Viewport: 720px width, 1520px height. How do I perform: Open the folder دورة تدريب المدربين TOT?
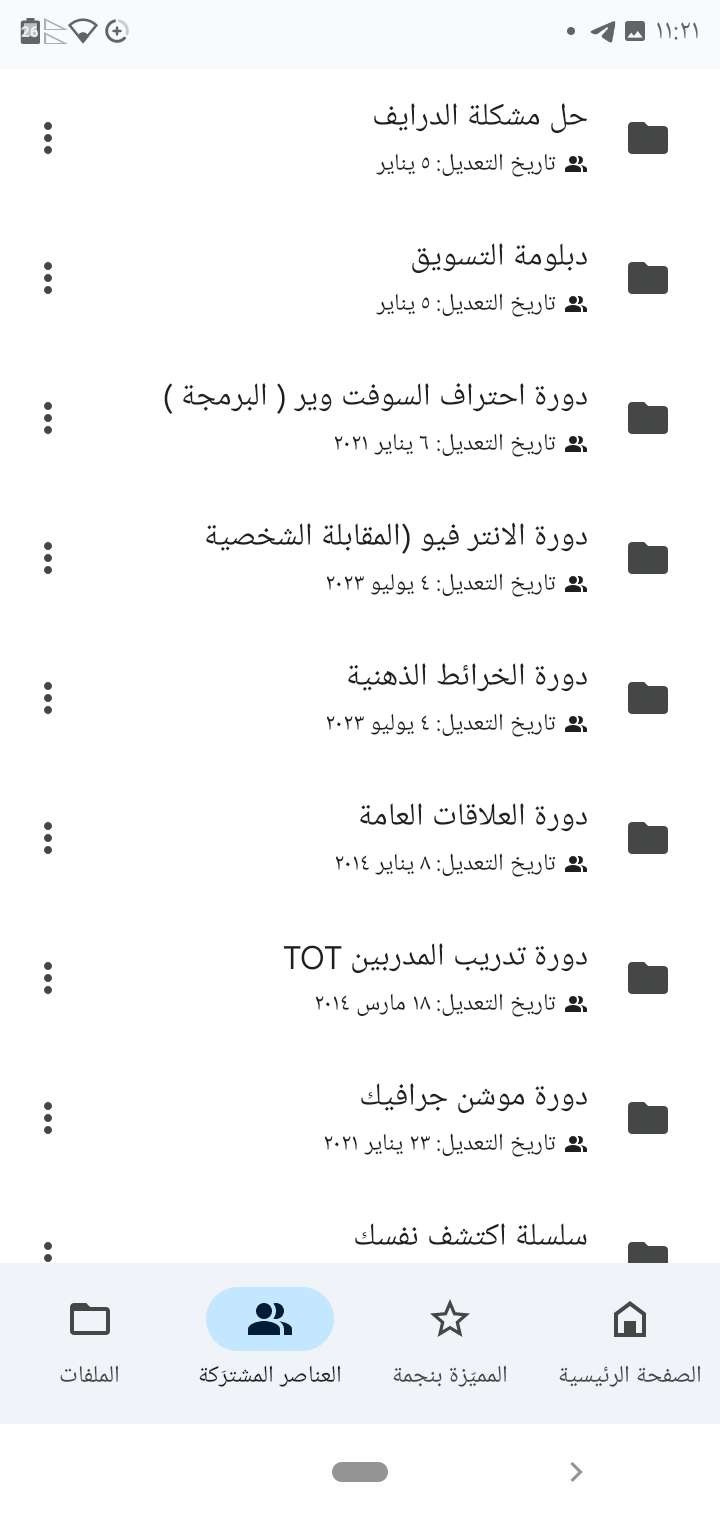(x=360, y=978)
